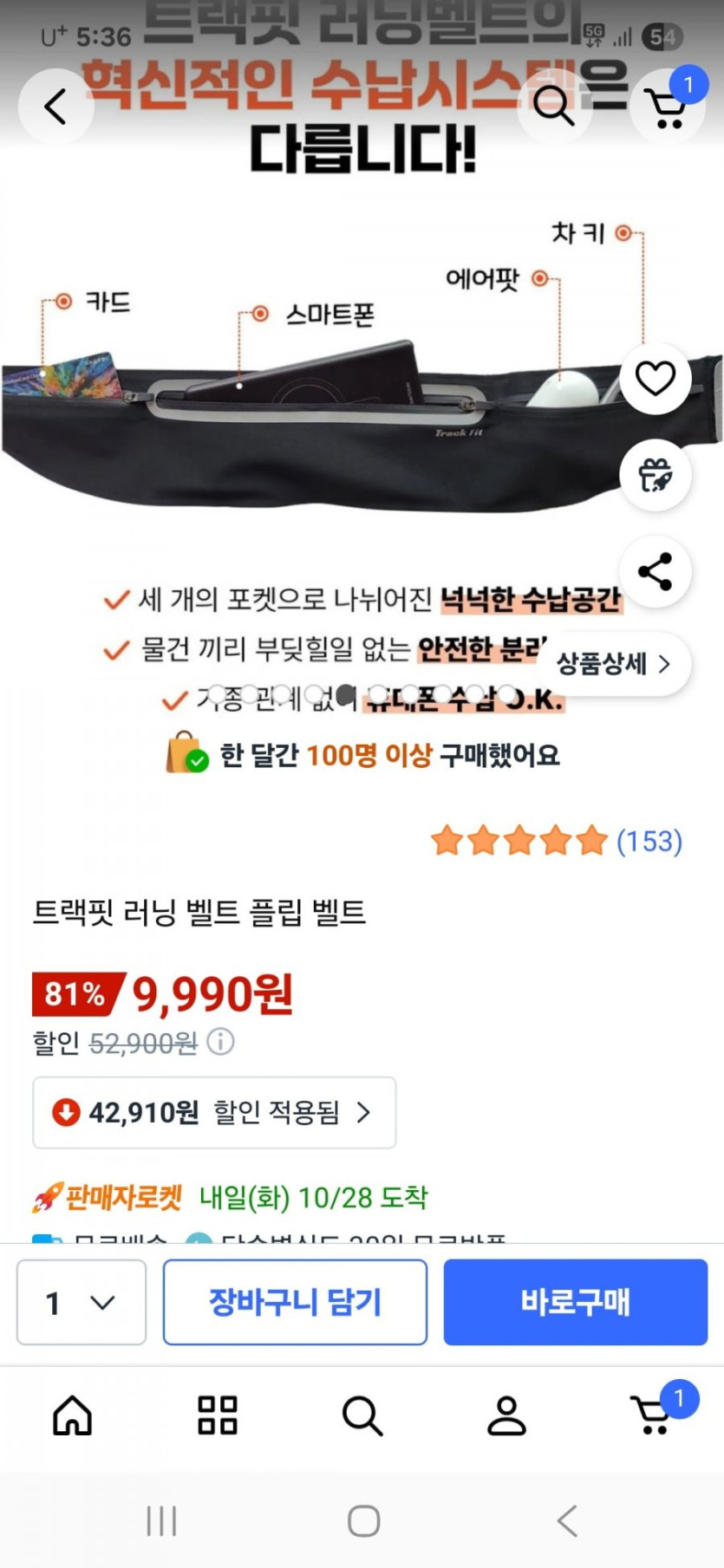Show original price info icon
Screen dimensions: 724x1568
point(221,1041)
